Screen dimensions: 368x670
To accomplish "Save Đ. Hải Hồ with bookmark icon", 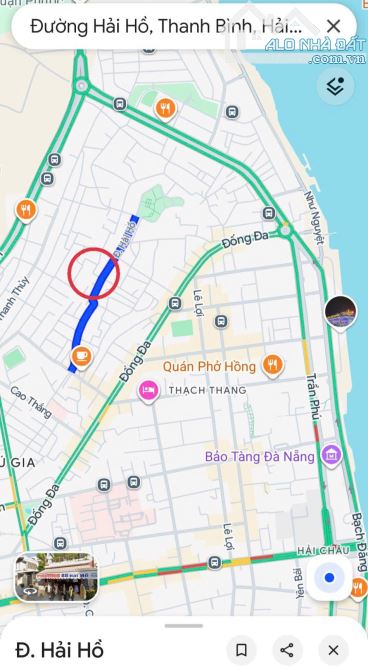I will (241, 650).
